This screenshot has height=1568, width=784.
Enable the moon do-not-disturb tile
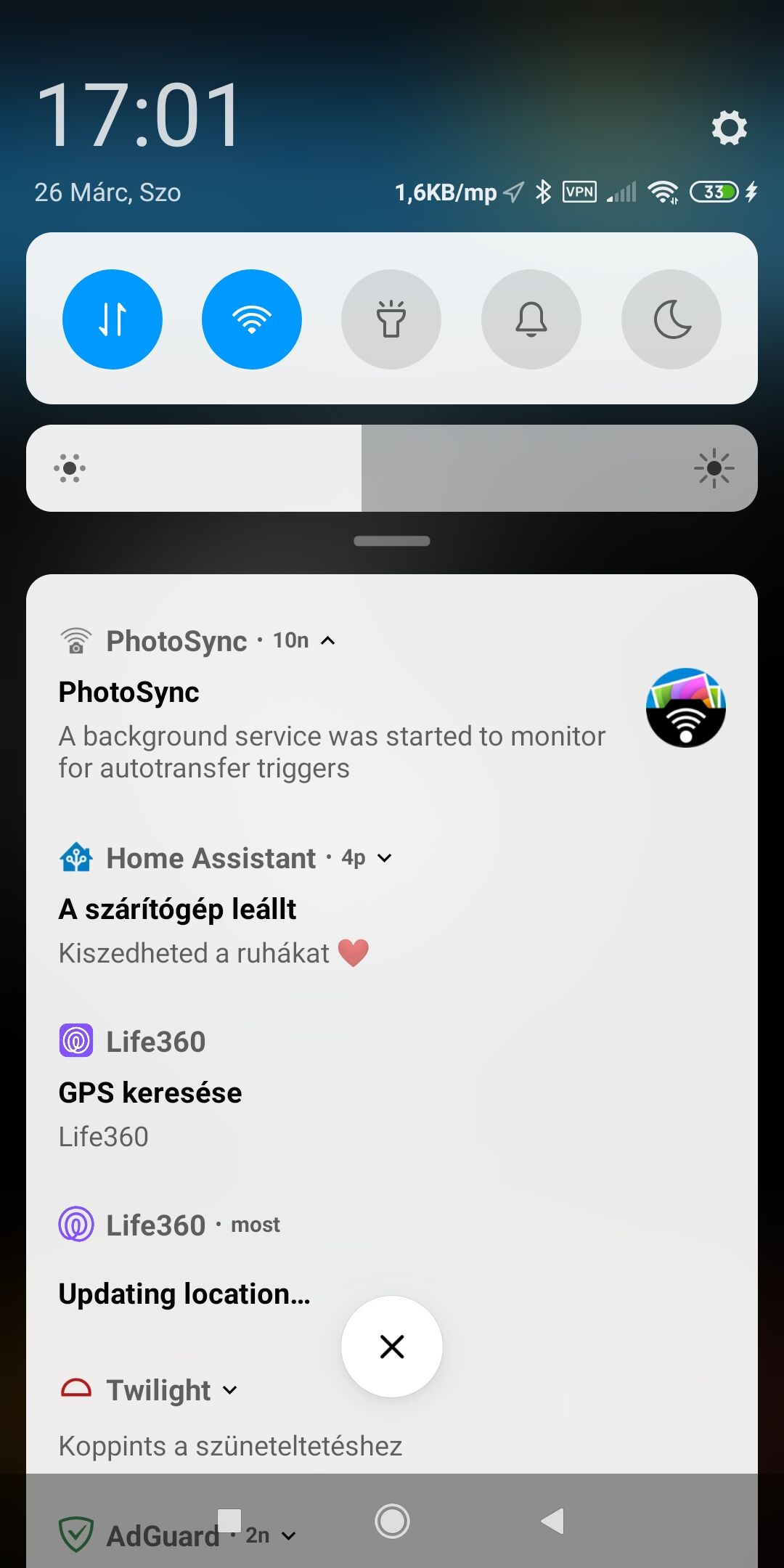(x=671, y=319)
